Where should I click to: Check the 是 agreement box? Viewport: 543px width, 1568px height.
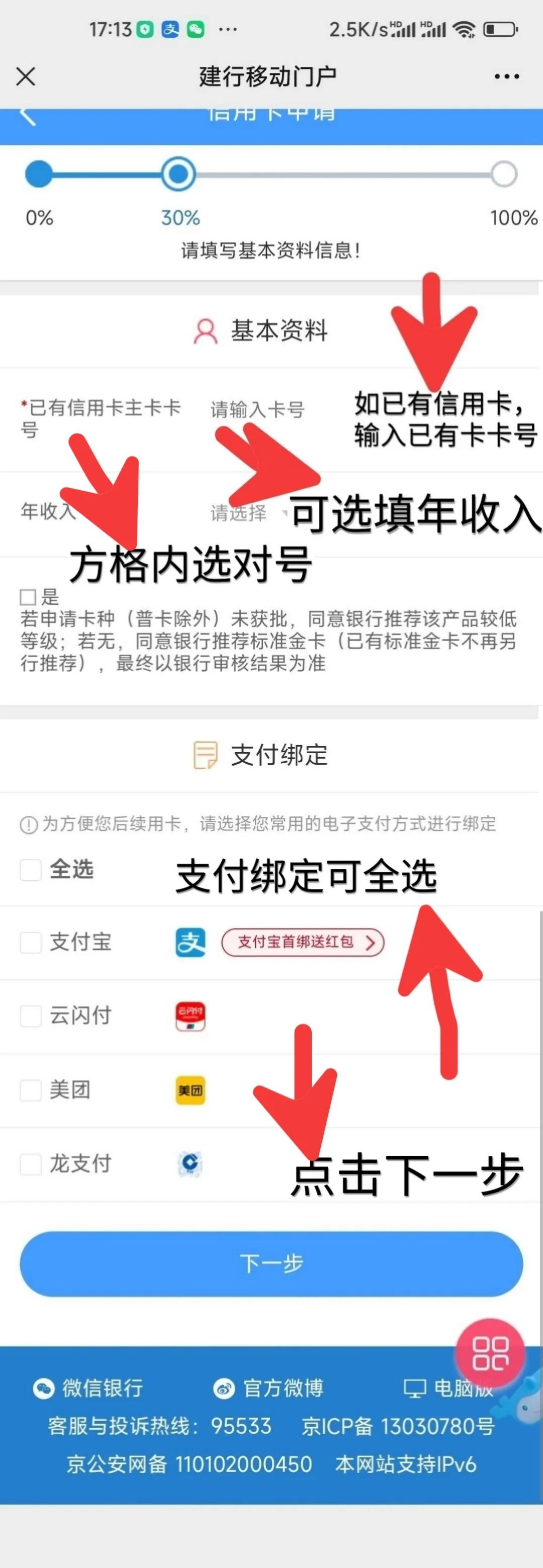(28, 597)
